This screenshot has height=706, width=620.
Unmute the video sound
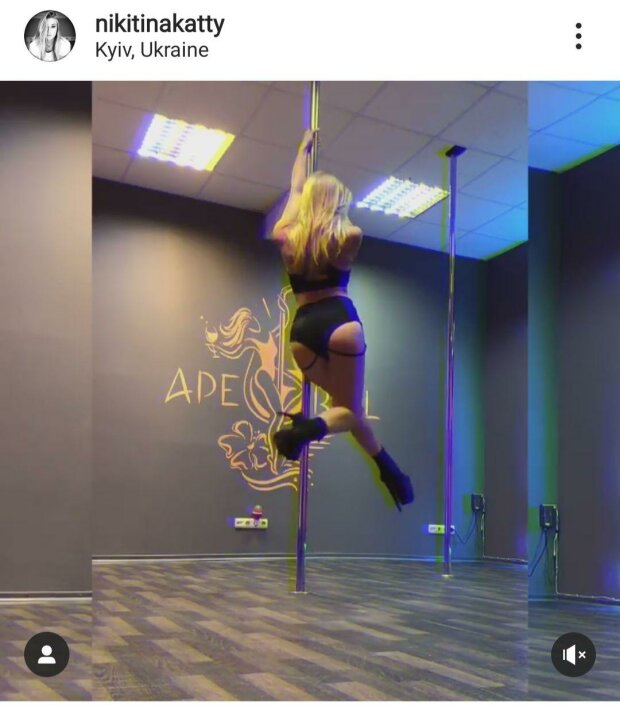coord(573,654)
